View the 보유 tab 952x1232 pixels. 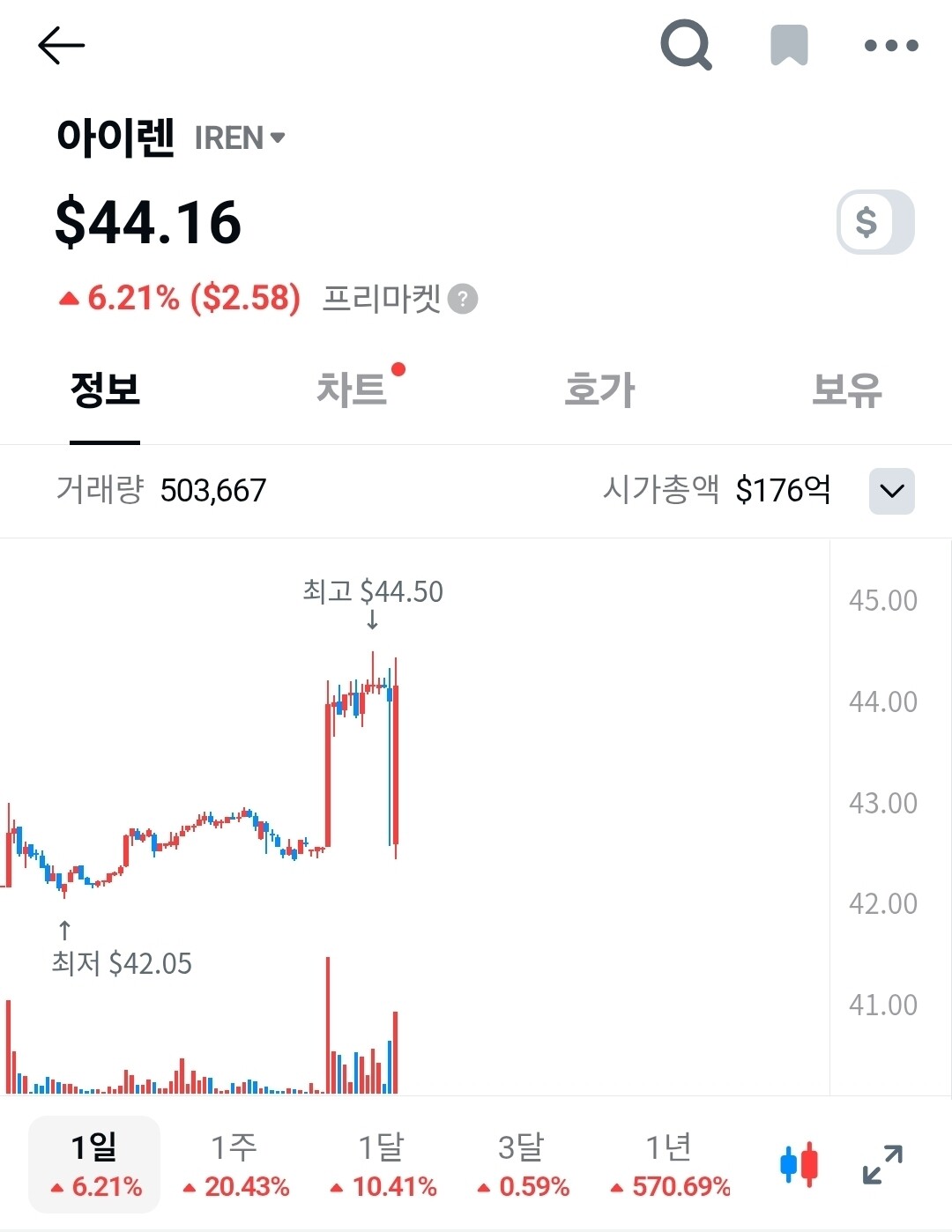(846, 390)
